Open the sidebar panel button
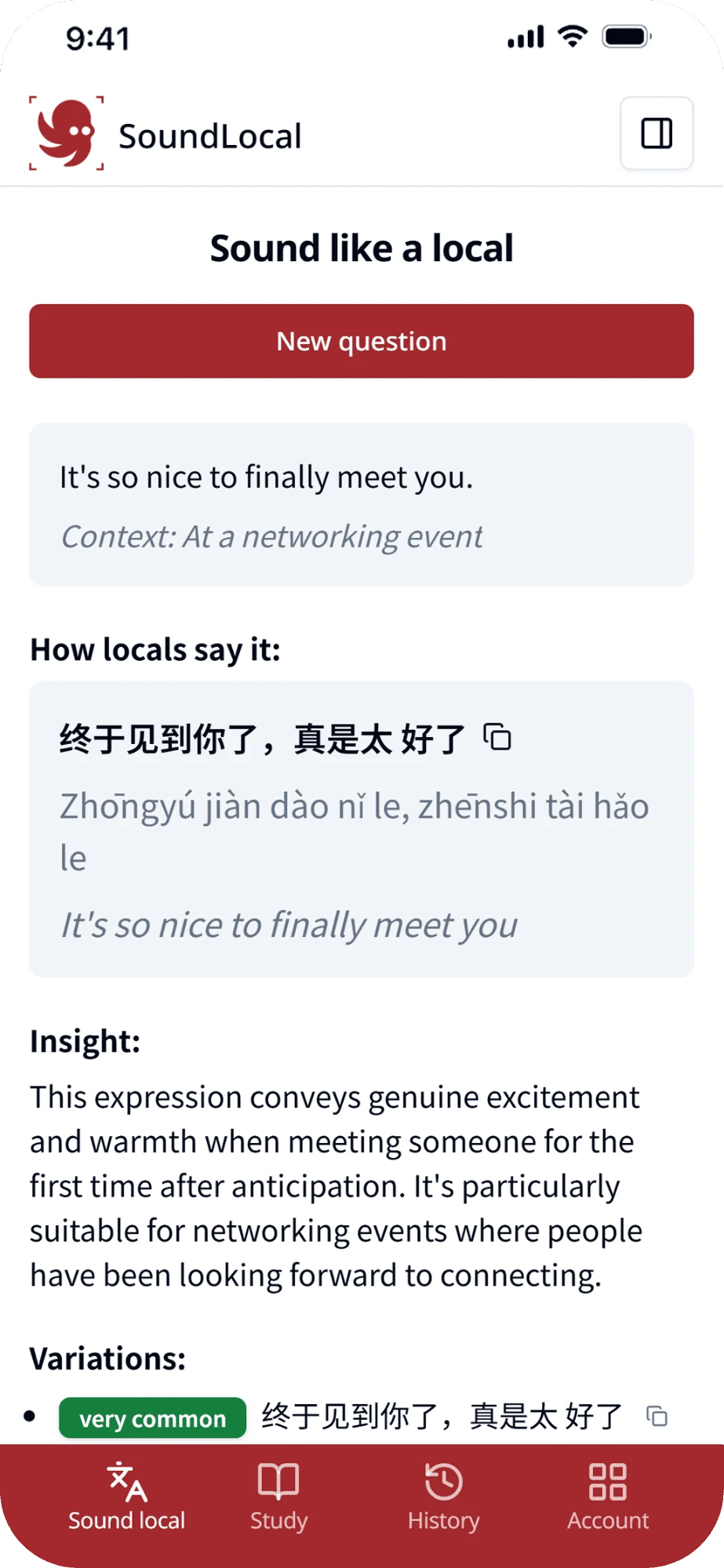 pos(656,133)
